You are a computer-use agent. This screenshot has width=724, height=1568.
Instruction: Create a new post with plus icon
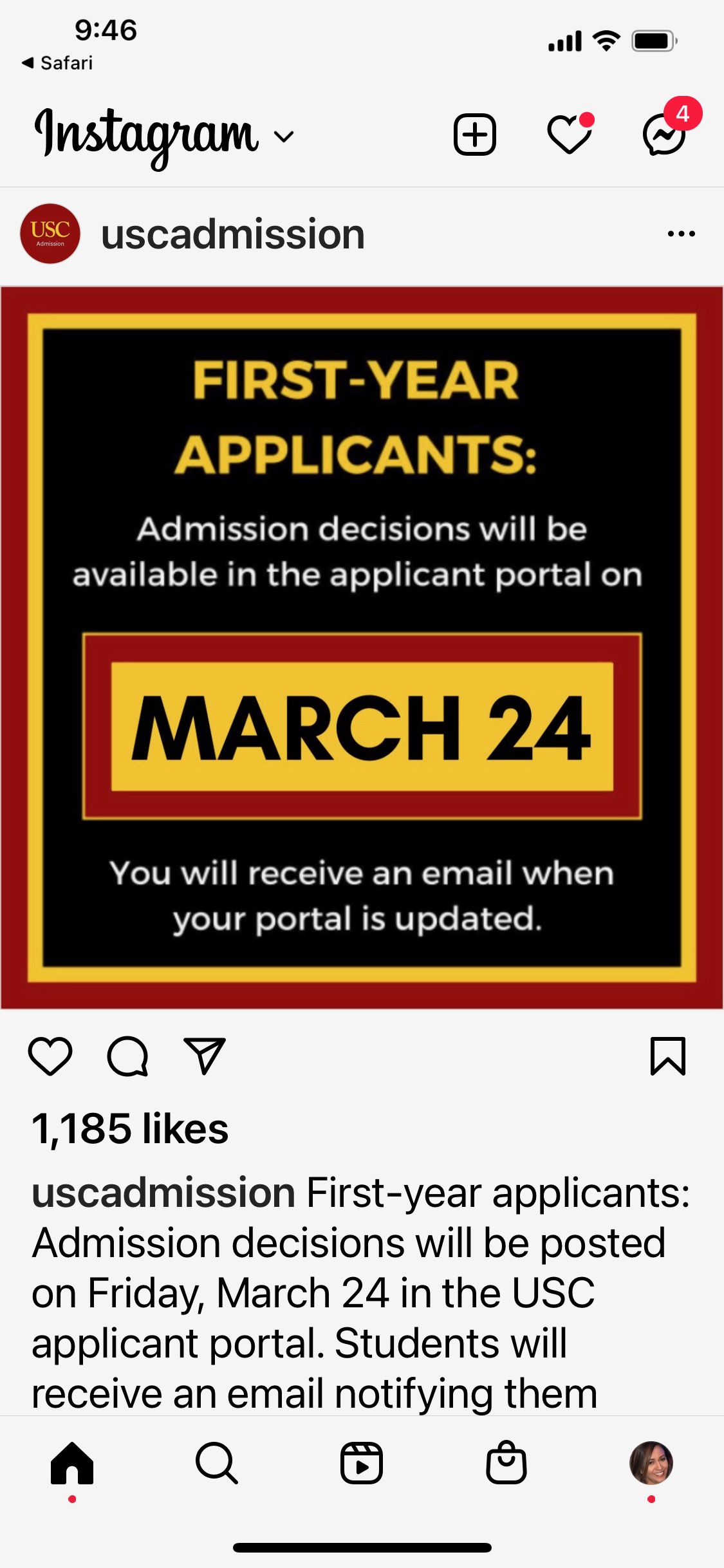pos(475,135)
